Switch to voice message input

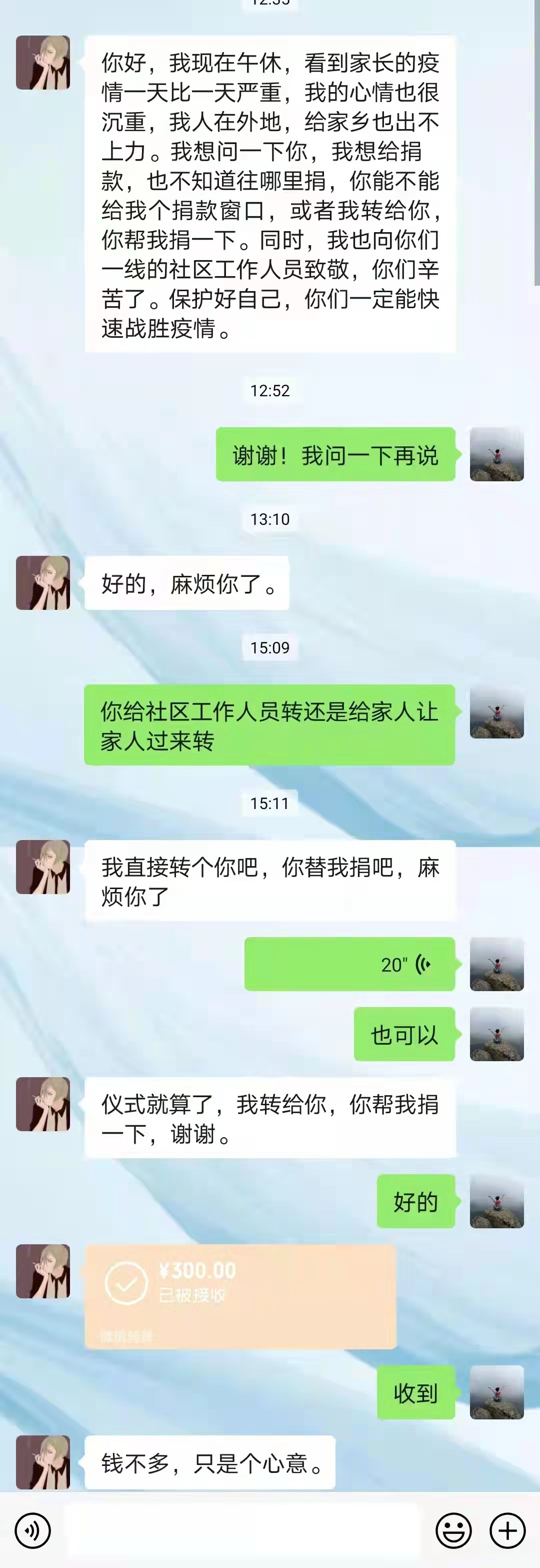pos(32,1530)
